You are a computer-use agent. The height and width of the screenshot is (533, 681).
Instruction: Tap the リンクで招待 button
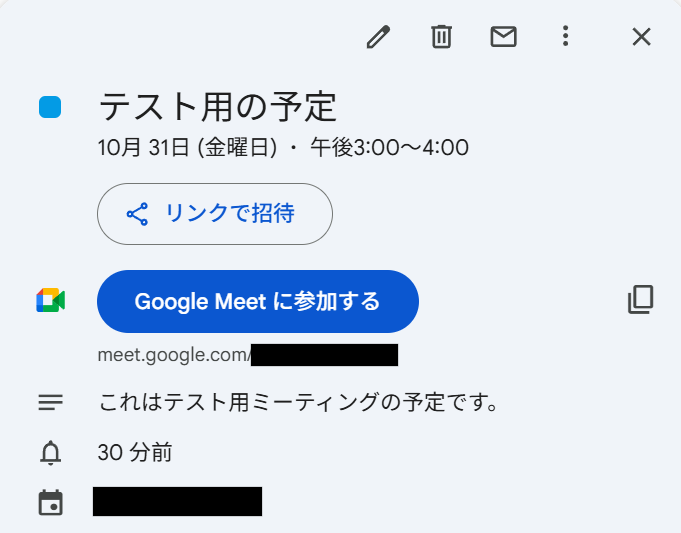(214, 213)
